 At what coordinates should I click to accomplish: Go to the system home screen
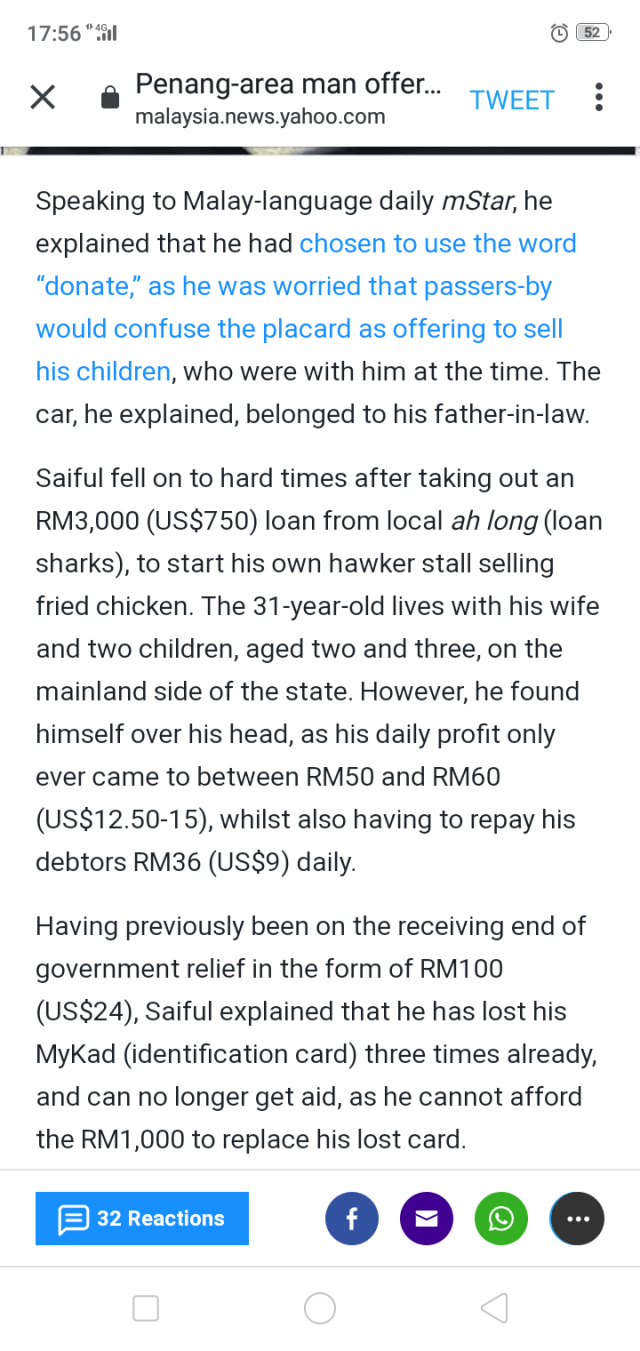(x=320, y=1307)
